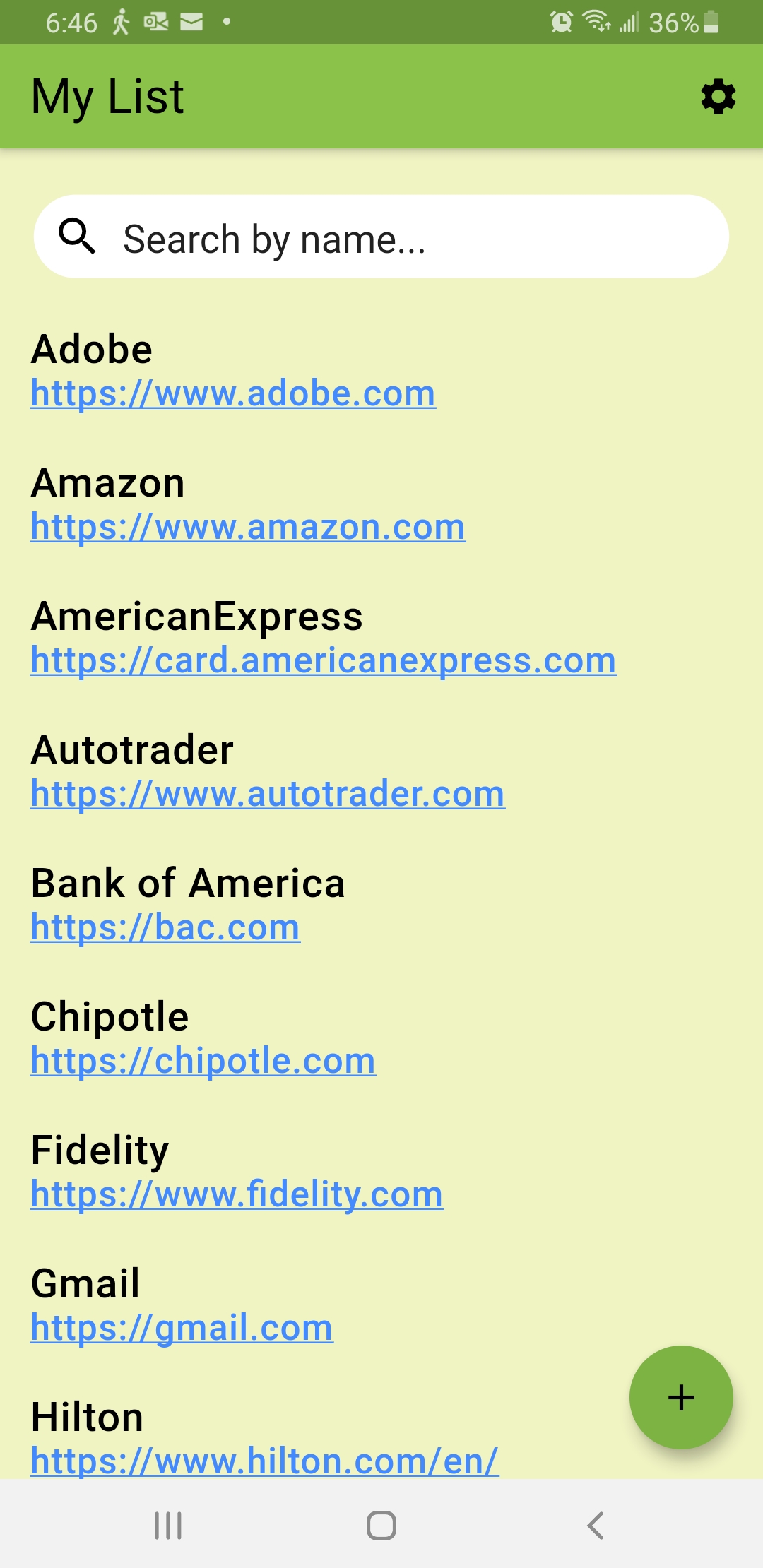Tap the https://bac.com link
This screenshot has width=763, height=1568.
point(165,928)
